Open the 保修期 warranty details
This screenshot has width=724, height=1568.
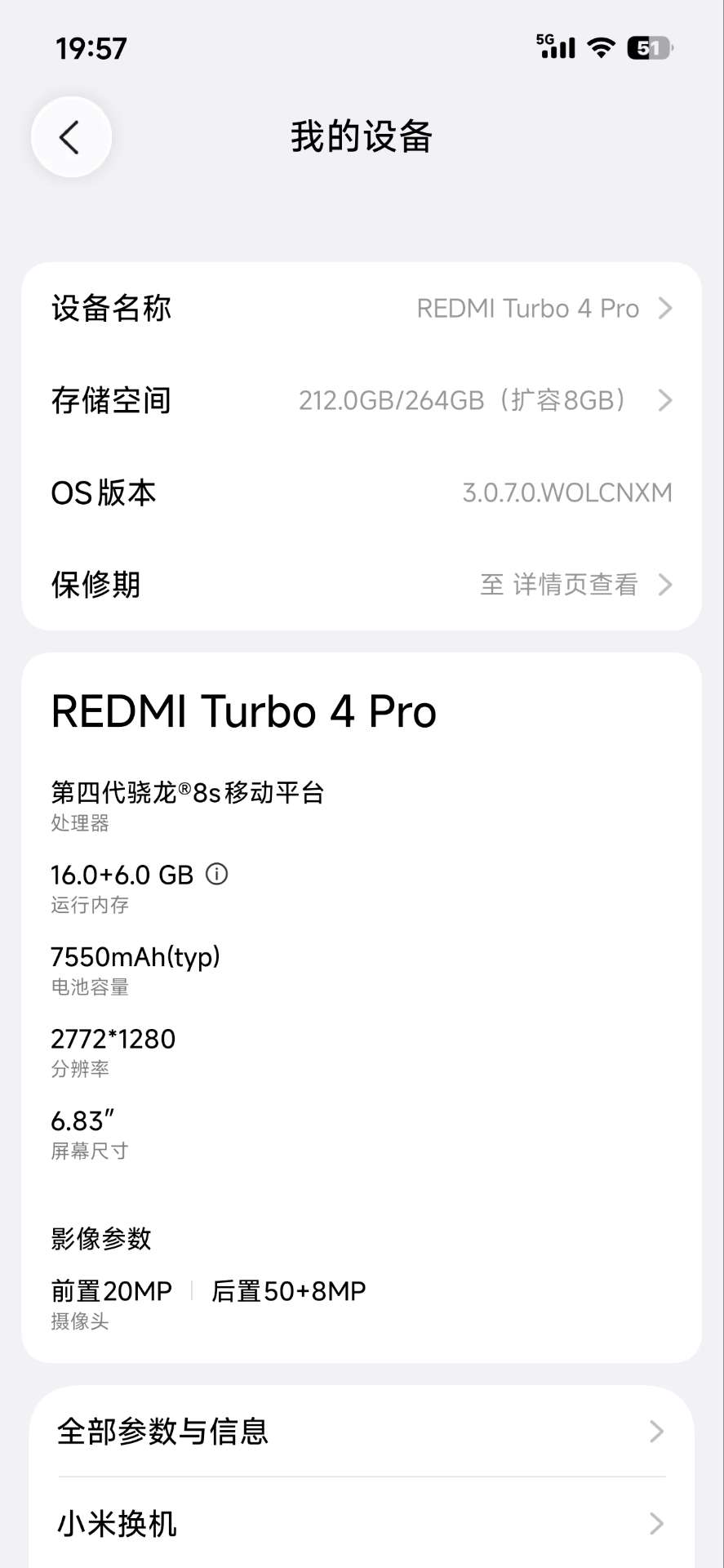(x=362, y=585)
